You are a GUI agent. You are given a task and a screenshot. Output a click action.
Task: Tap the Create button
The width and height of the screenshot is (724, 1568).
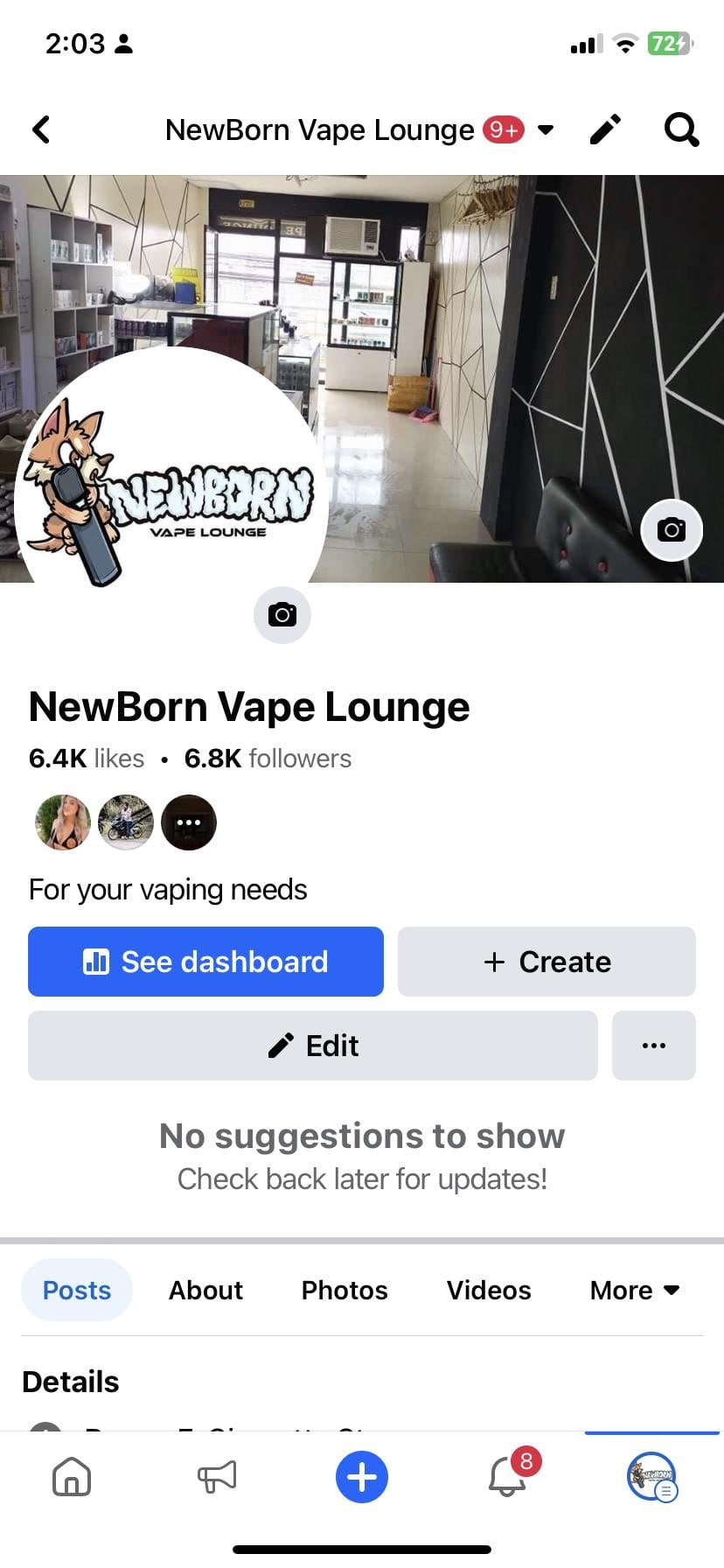546,962
